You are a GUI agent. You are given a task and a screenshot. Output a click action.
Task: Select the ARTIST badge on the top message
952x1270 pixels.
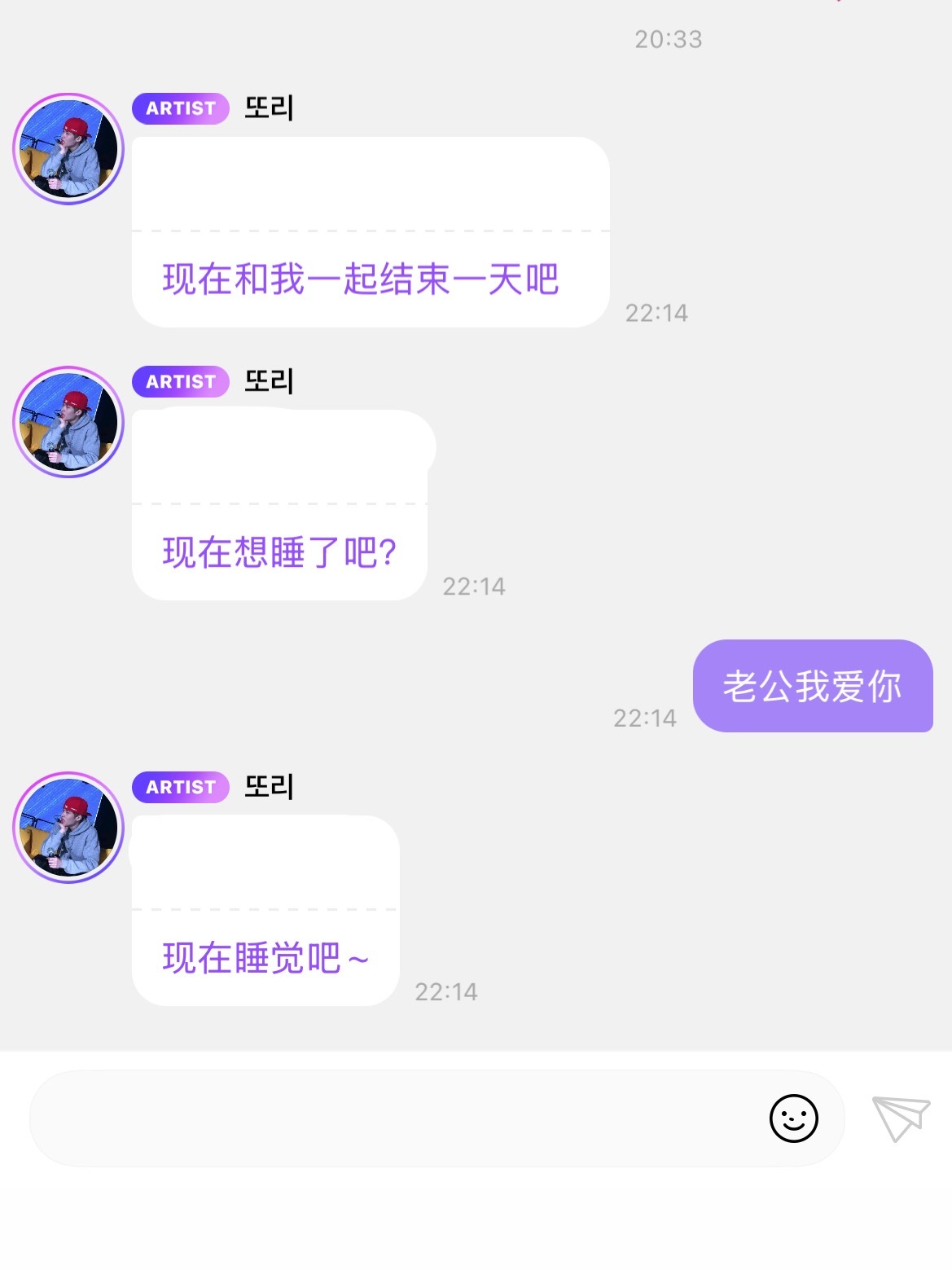tap(180, 107)
